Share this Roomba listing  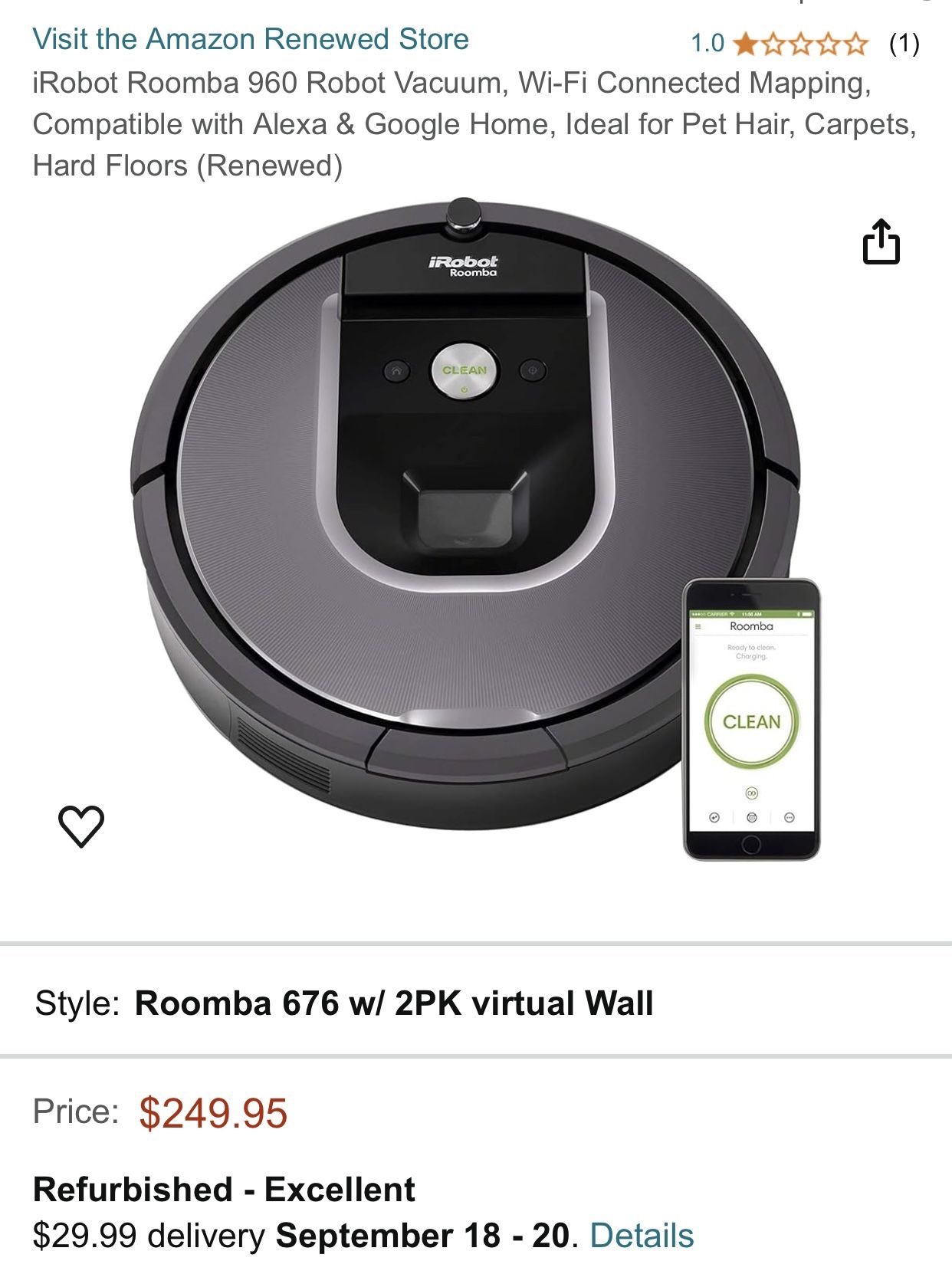(x=881, y=242)
